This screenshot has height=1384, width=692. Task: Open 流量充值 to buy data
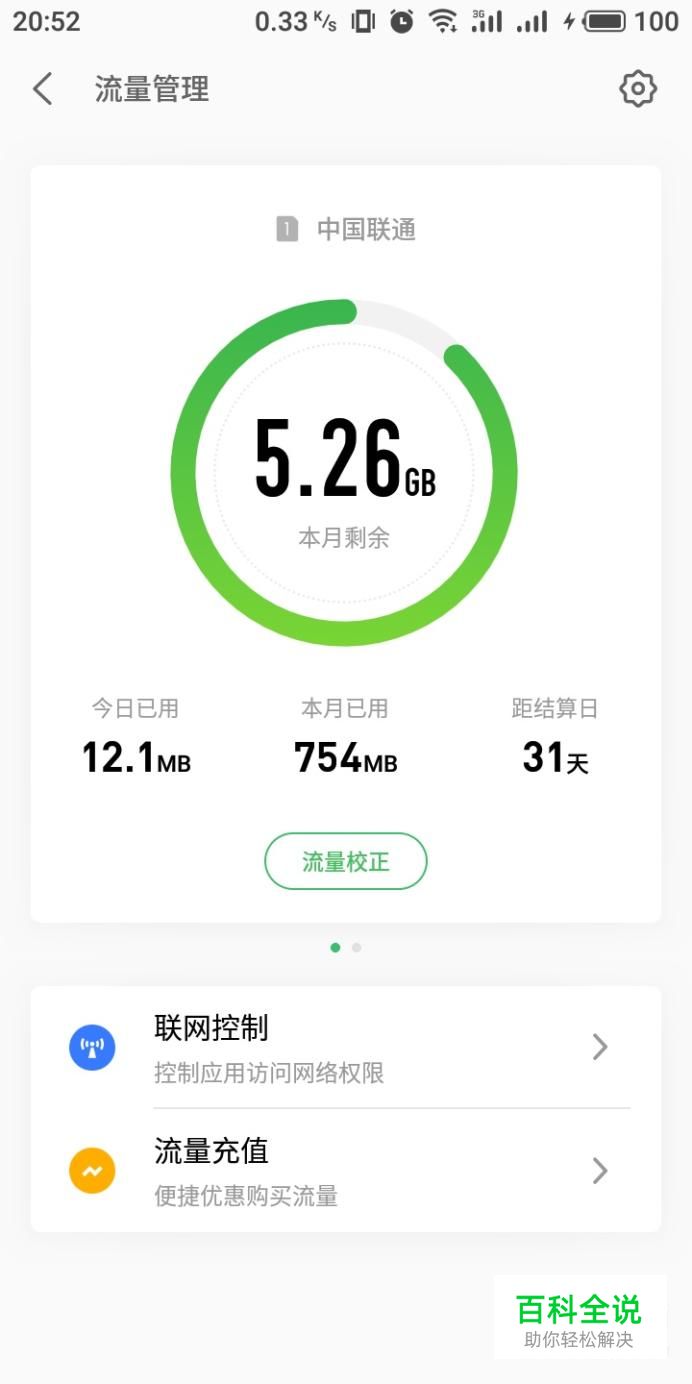345,1170
